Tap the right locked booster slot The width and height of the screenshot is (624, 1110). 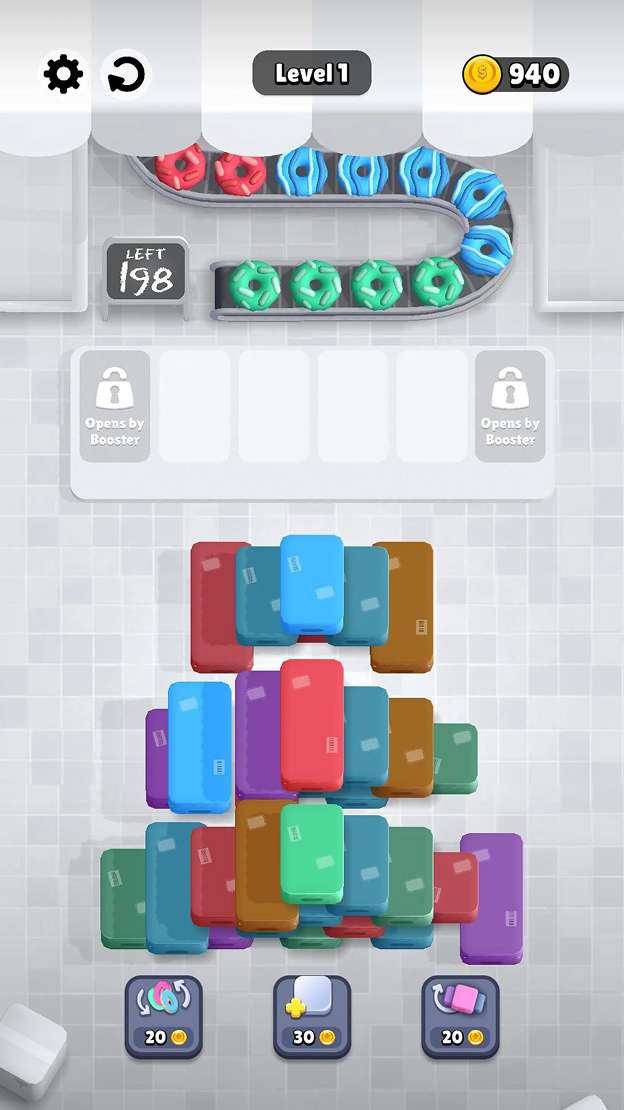coord(510,406)
